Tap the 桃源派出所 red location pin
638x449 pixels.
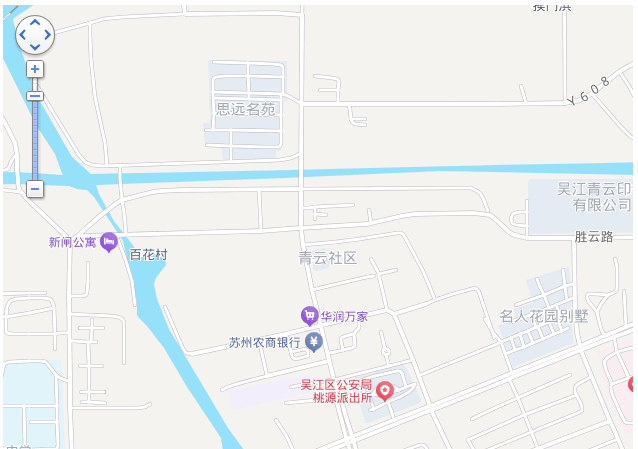[384, 391]
